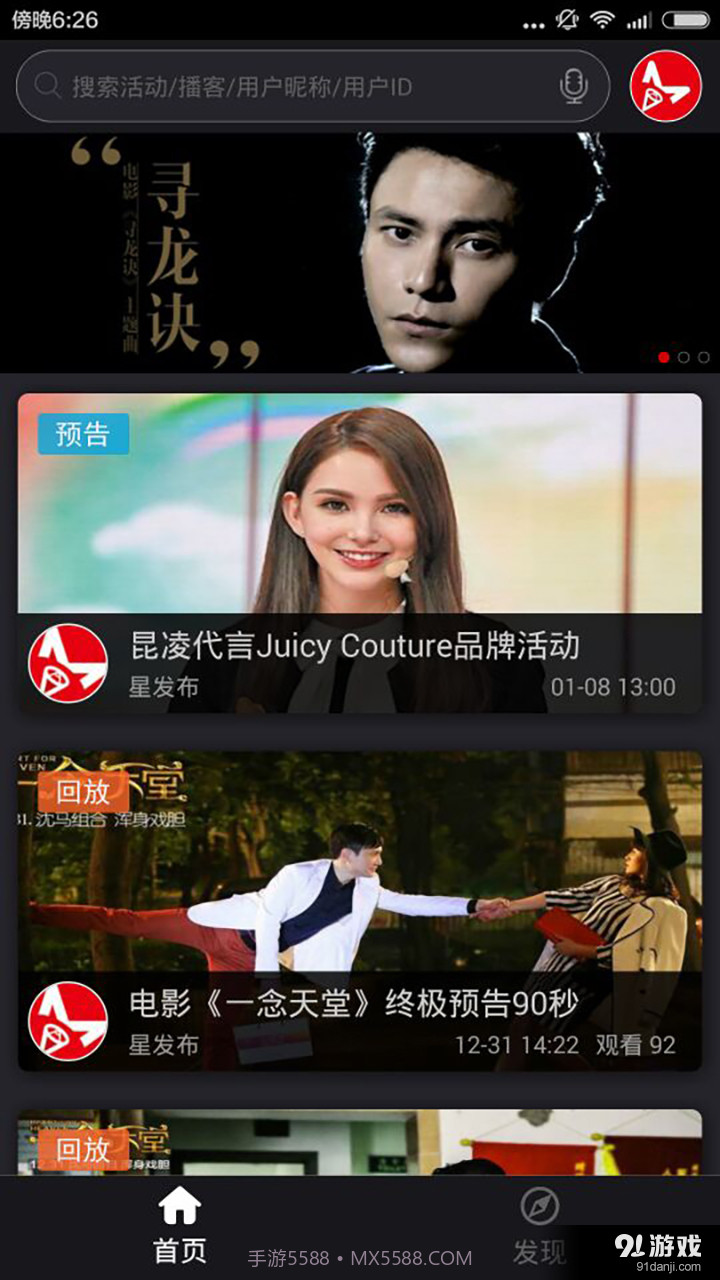Open the red app logo beside search bar

coord(665,87)
